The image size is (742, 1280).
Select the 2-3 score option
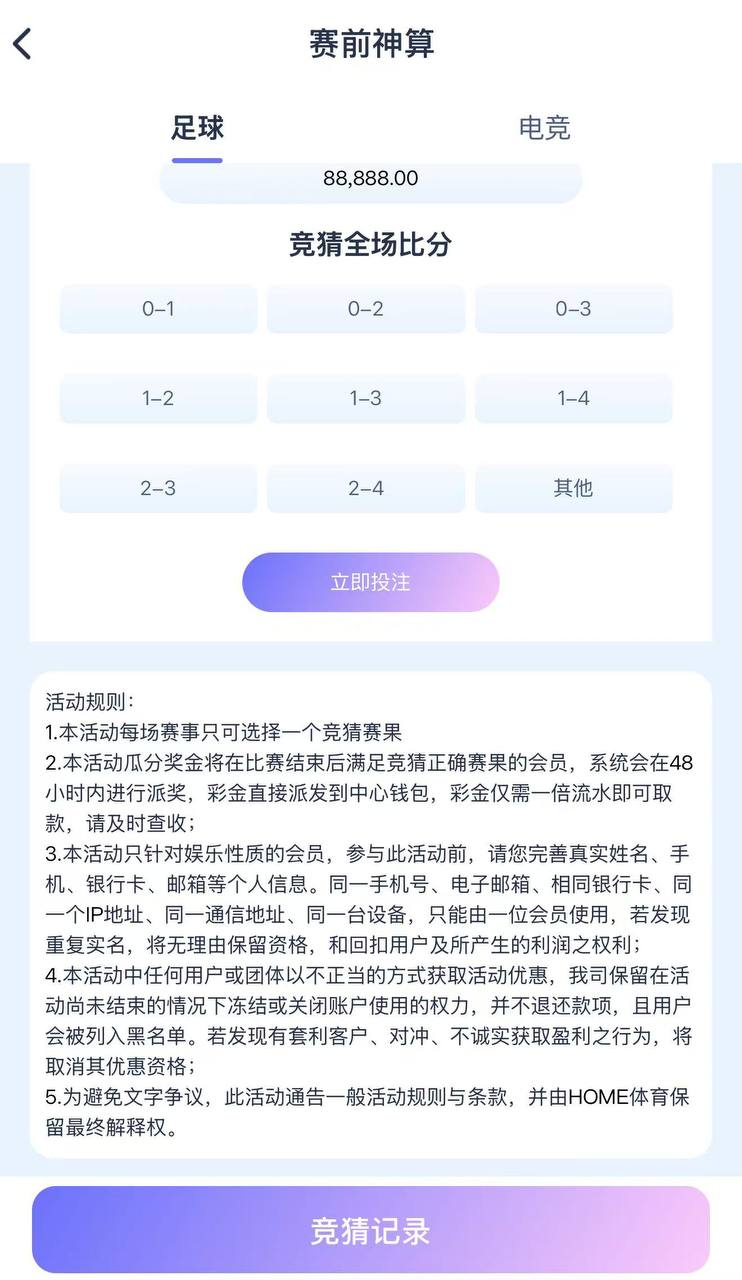(158, 489)
